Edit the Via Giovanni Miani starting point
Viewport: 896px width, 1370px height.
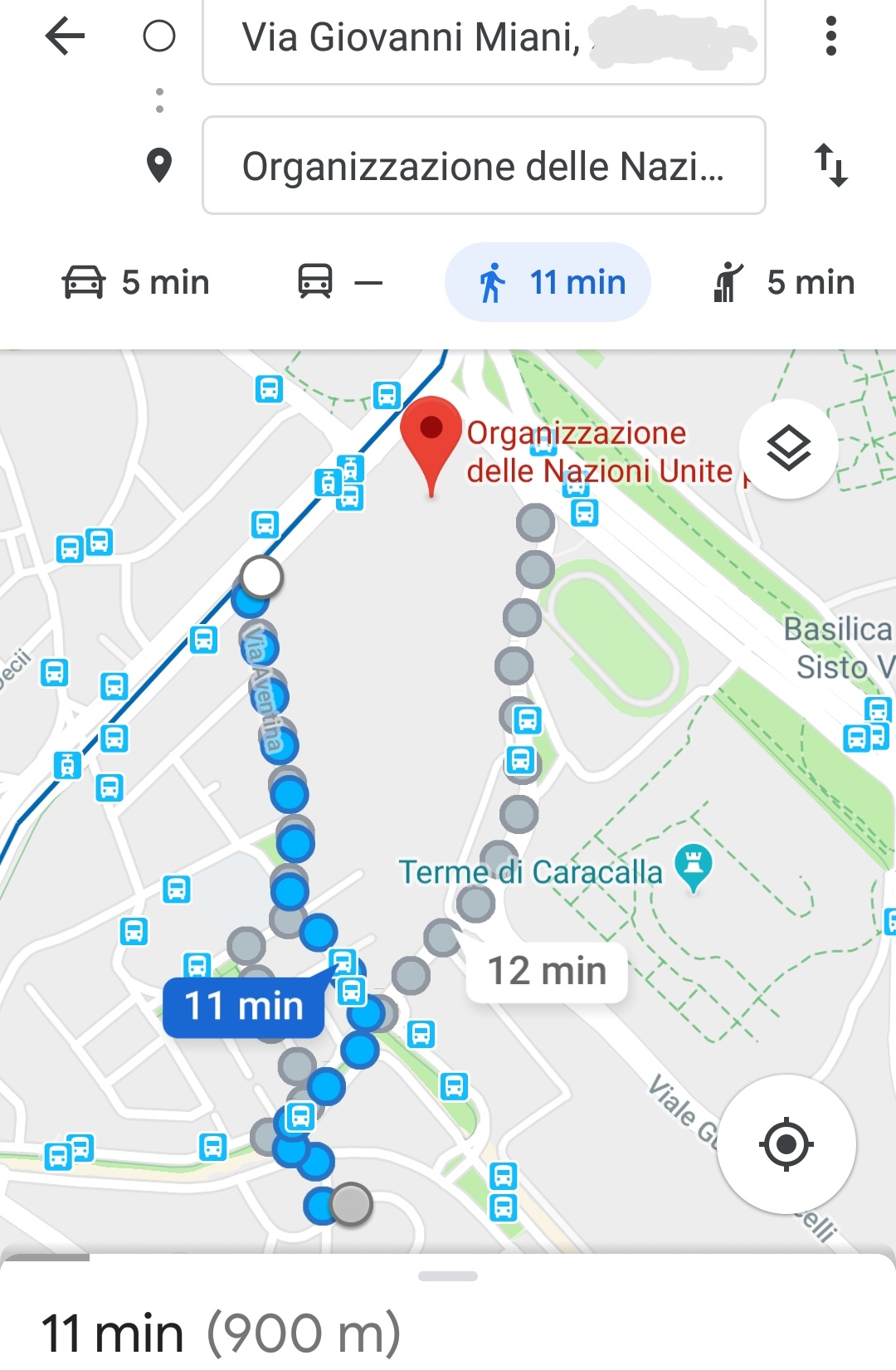pyautogui.click(x=483, y=38)
